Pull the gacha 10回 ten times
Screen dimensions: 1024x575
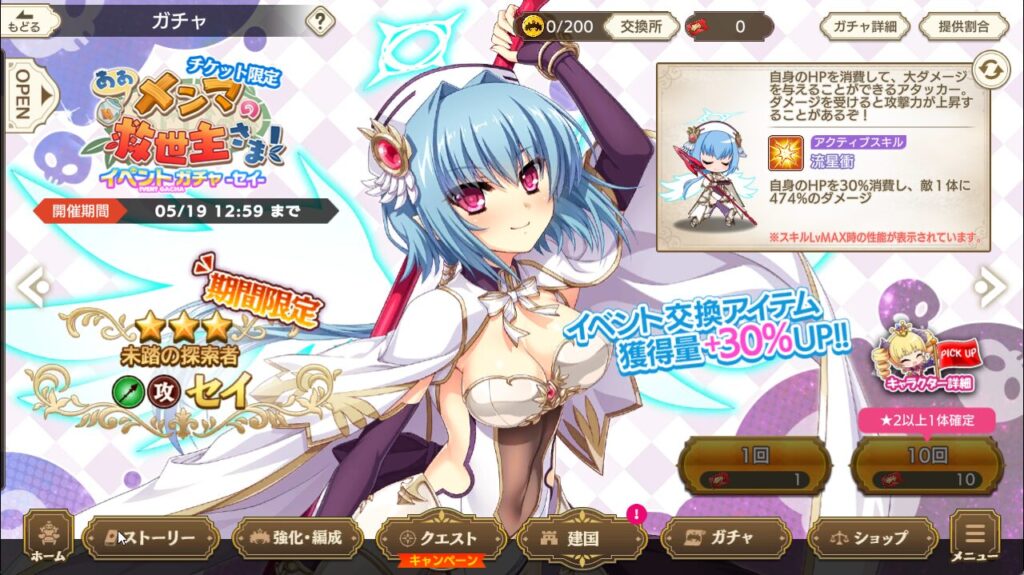coord(926,465)
